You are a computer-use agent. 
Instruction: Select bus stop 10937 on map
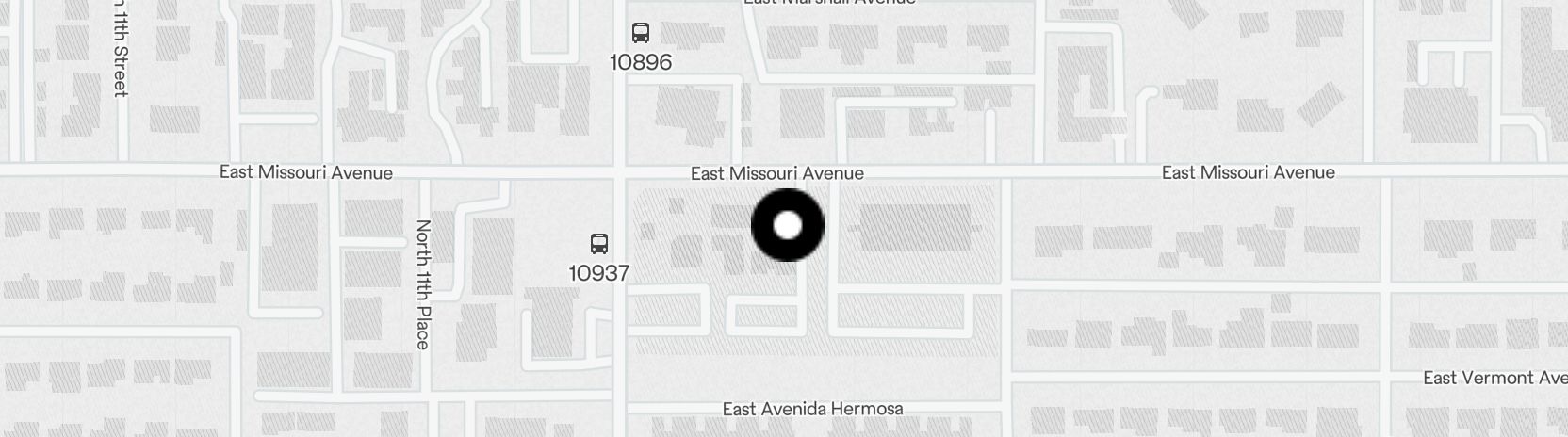coord(598,245)
